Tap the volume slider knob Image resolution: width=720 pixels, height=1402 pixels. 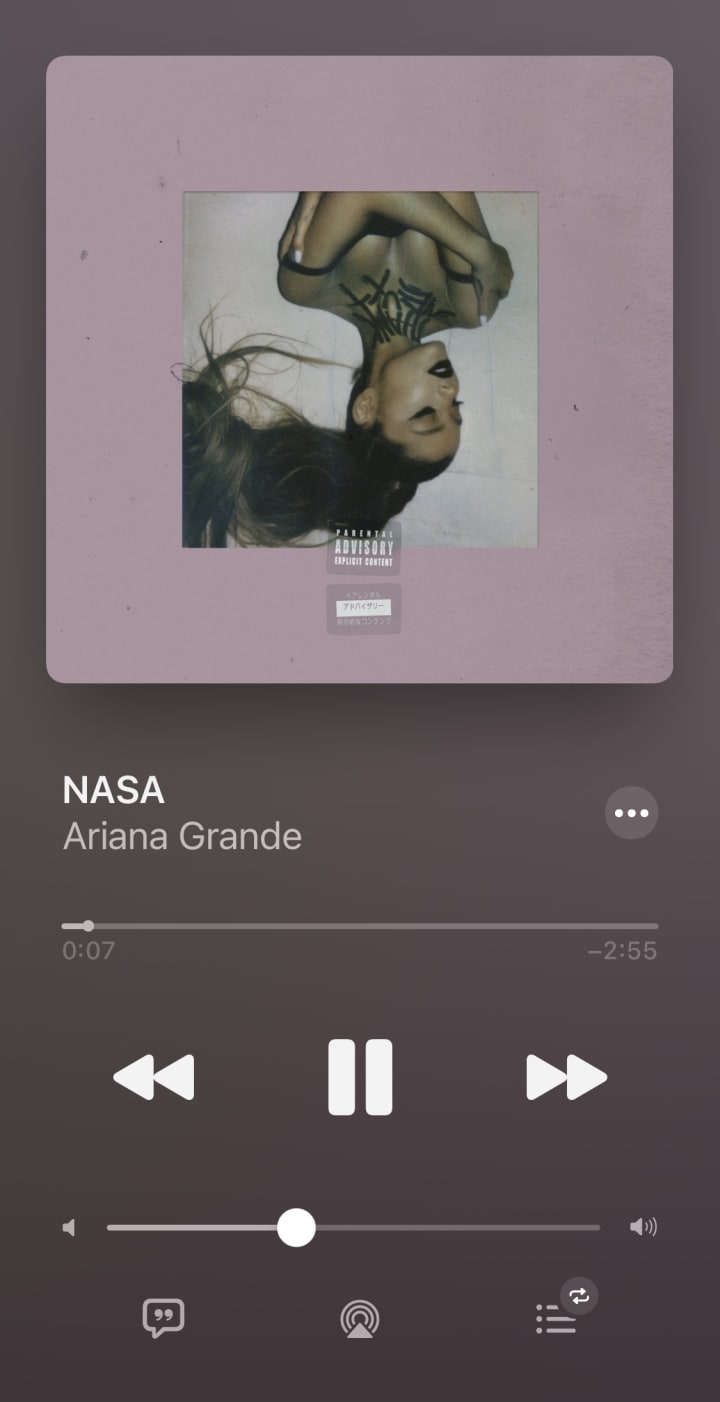(x=296, y=1227)
